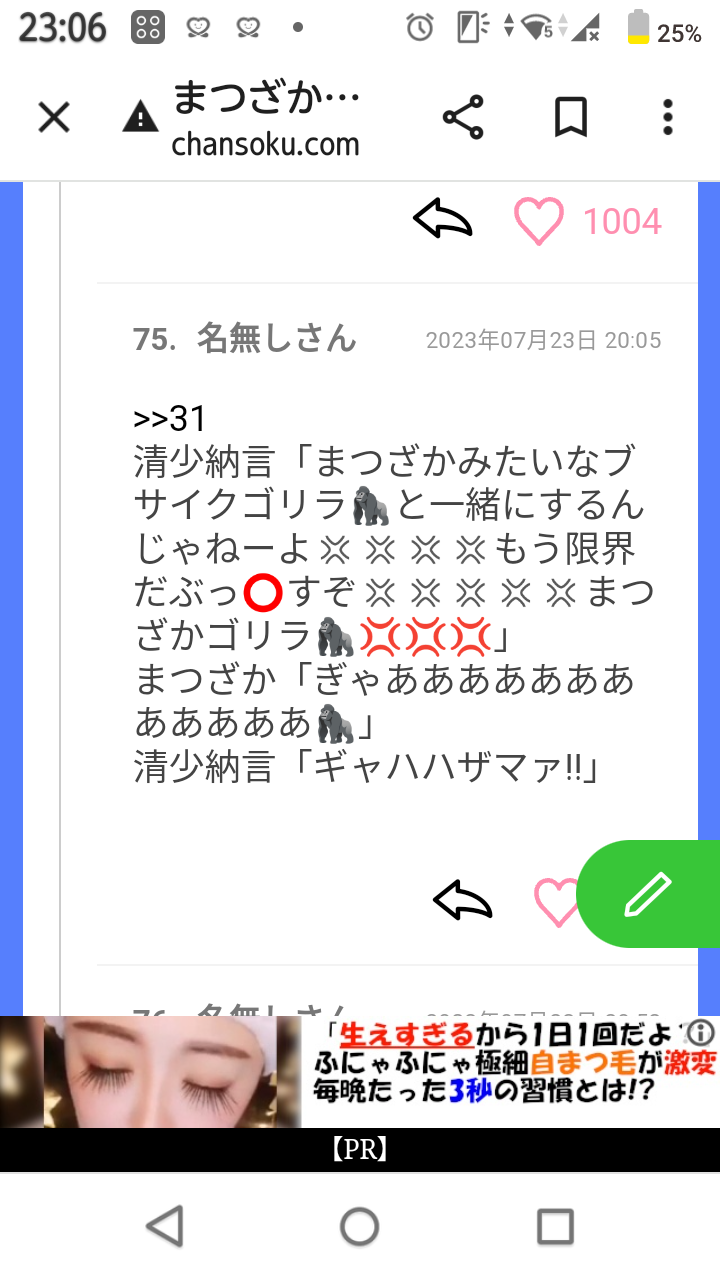
Task: View site security warning details
Action: 140,120
